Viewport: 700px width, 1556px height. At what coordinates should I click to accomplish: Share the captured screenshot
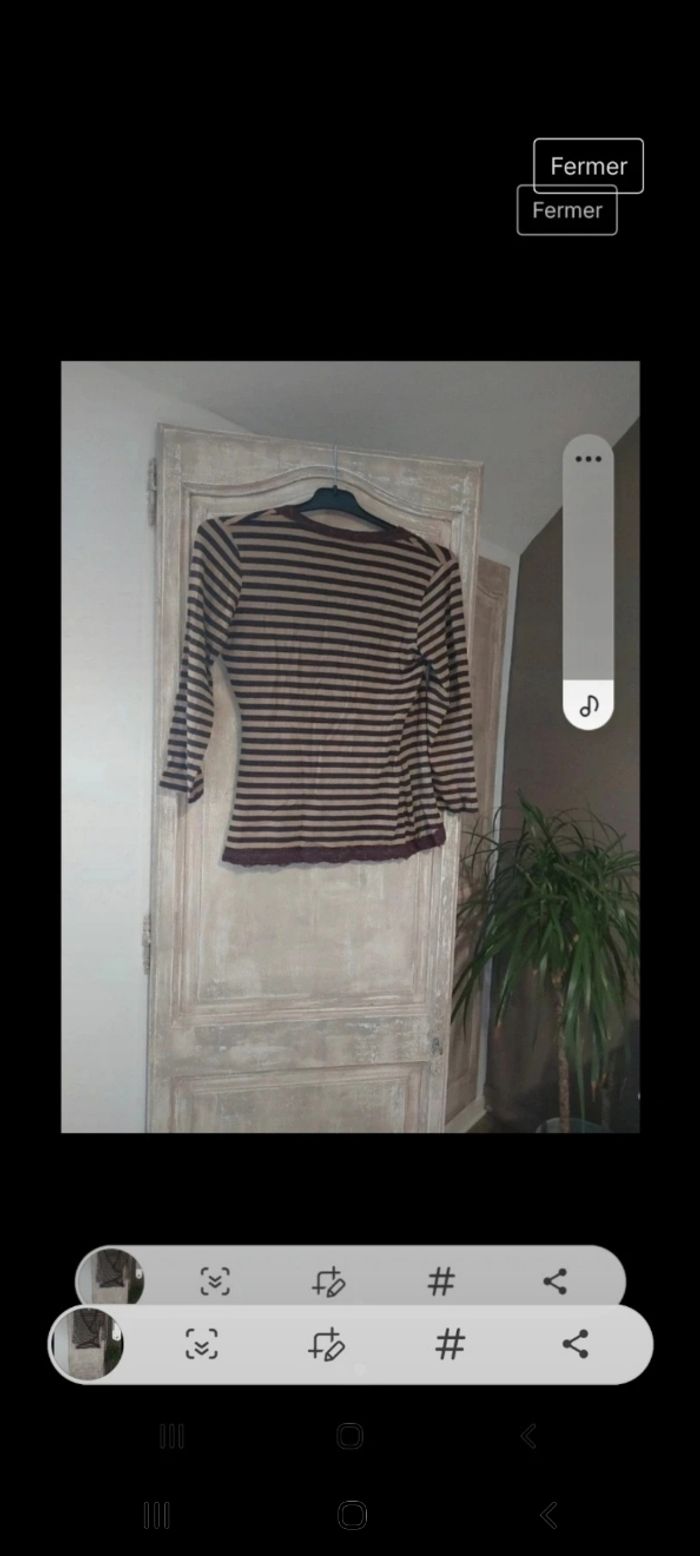coord(575,1345)
